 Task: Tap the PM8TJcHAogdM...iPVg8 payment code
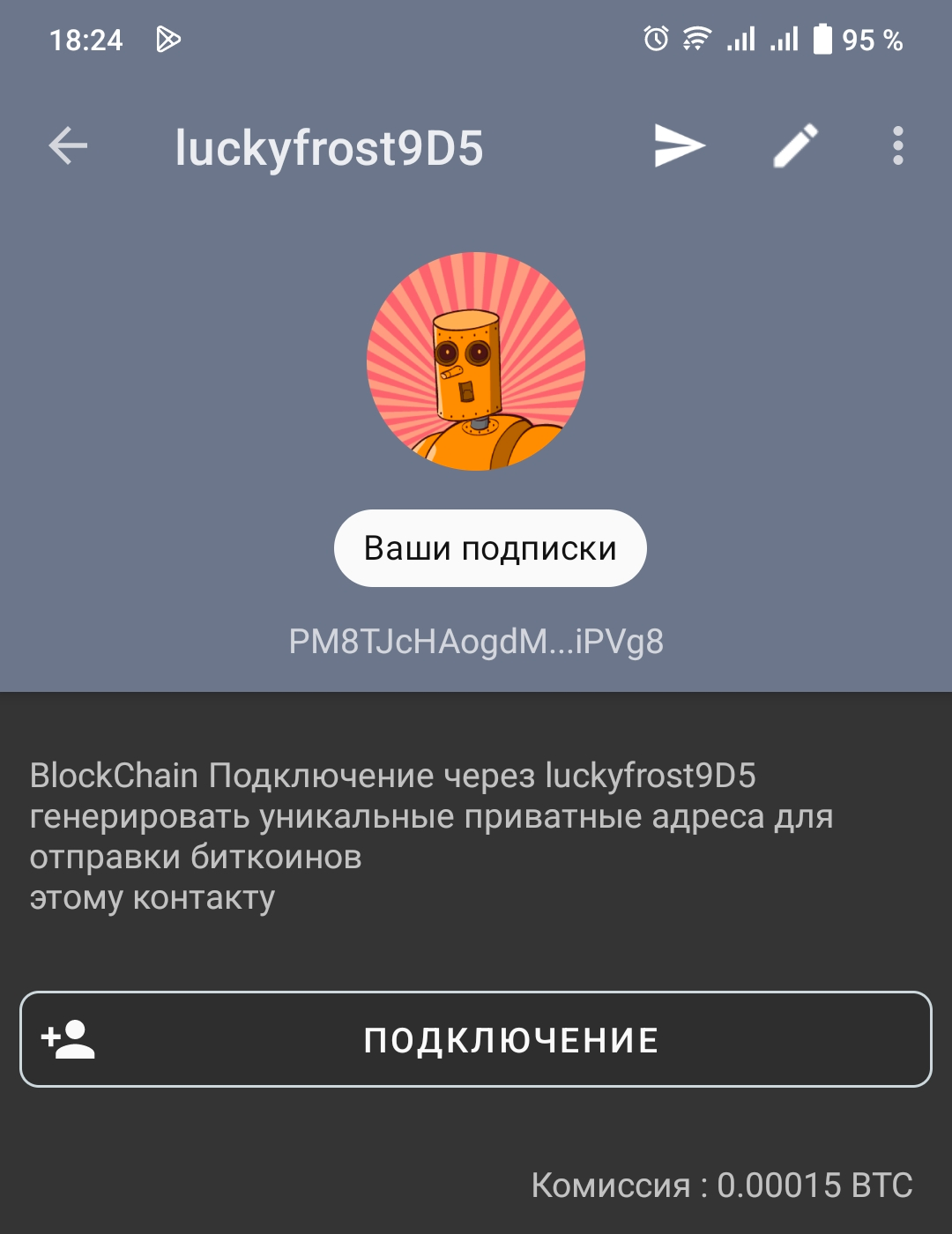476,642
